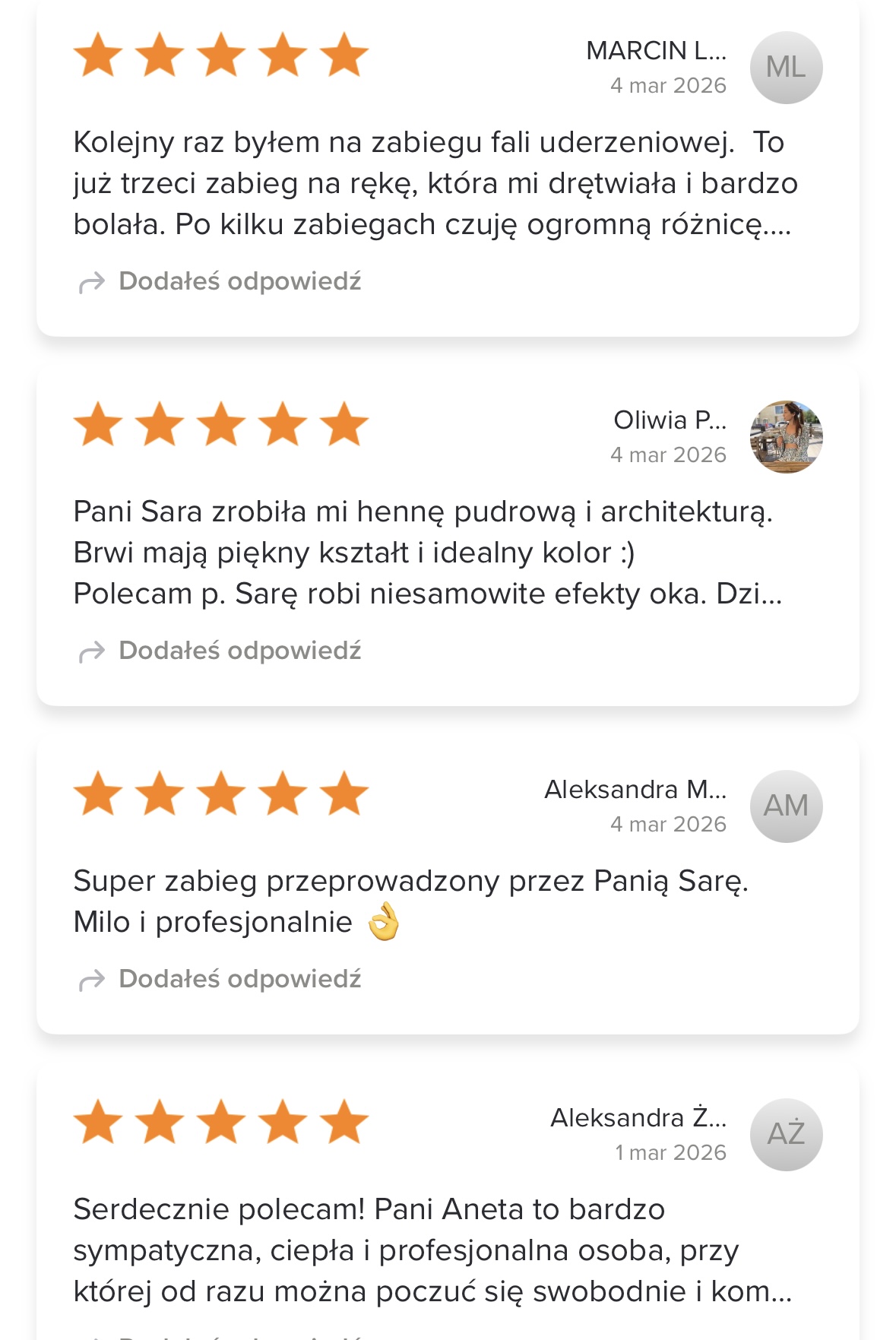
Task: Open Oliwia P.'s review about henna brows
Action: pos(426,553)
